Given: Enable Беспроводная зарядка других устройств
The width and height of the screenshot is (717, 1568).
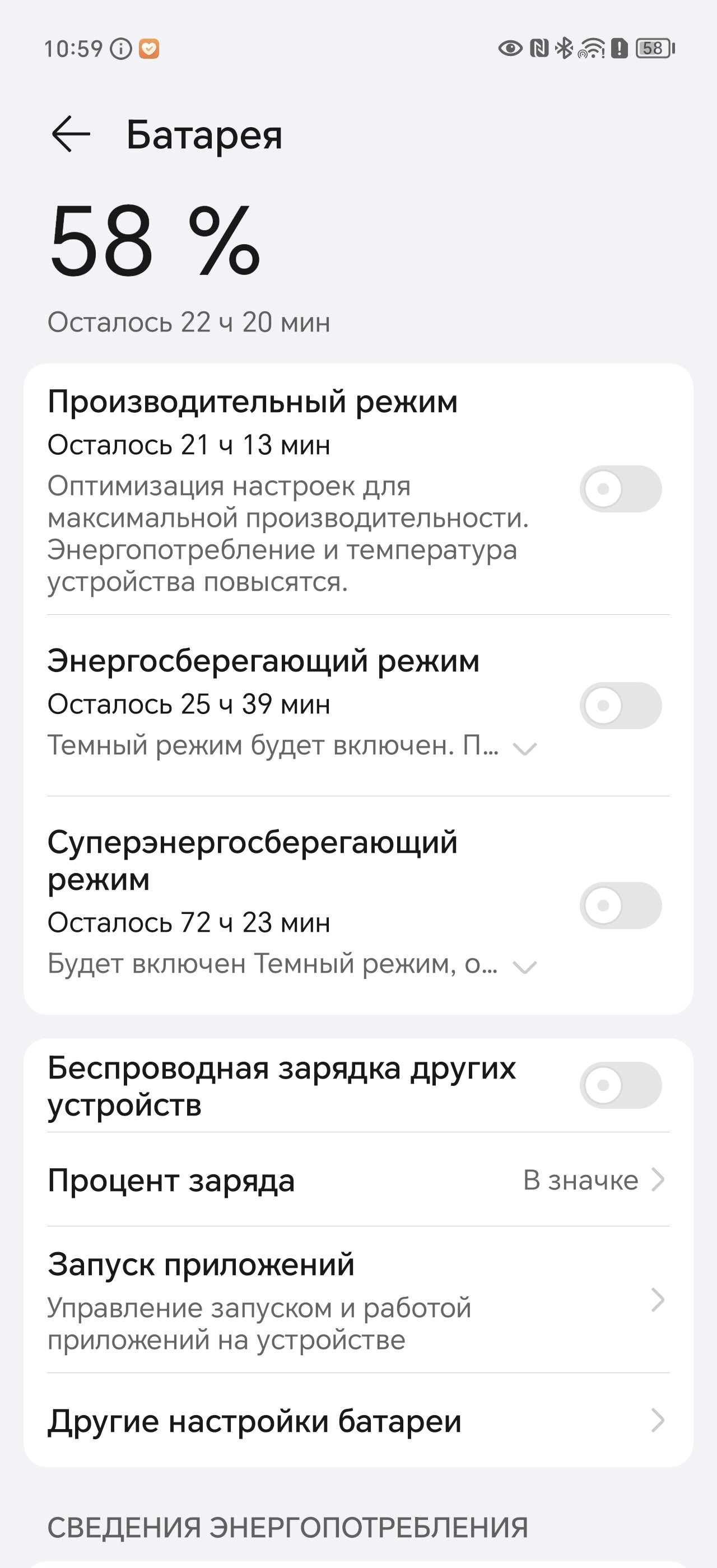Looking at the screenshot, I should [x=620, y=1085].
